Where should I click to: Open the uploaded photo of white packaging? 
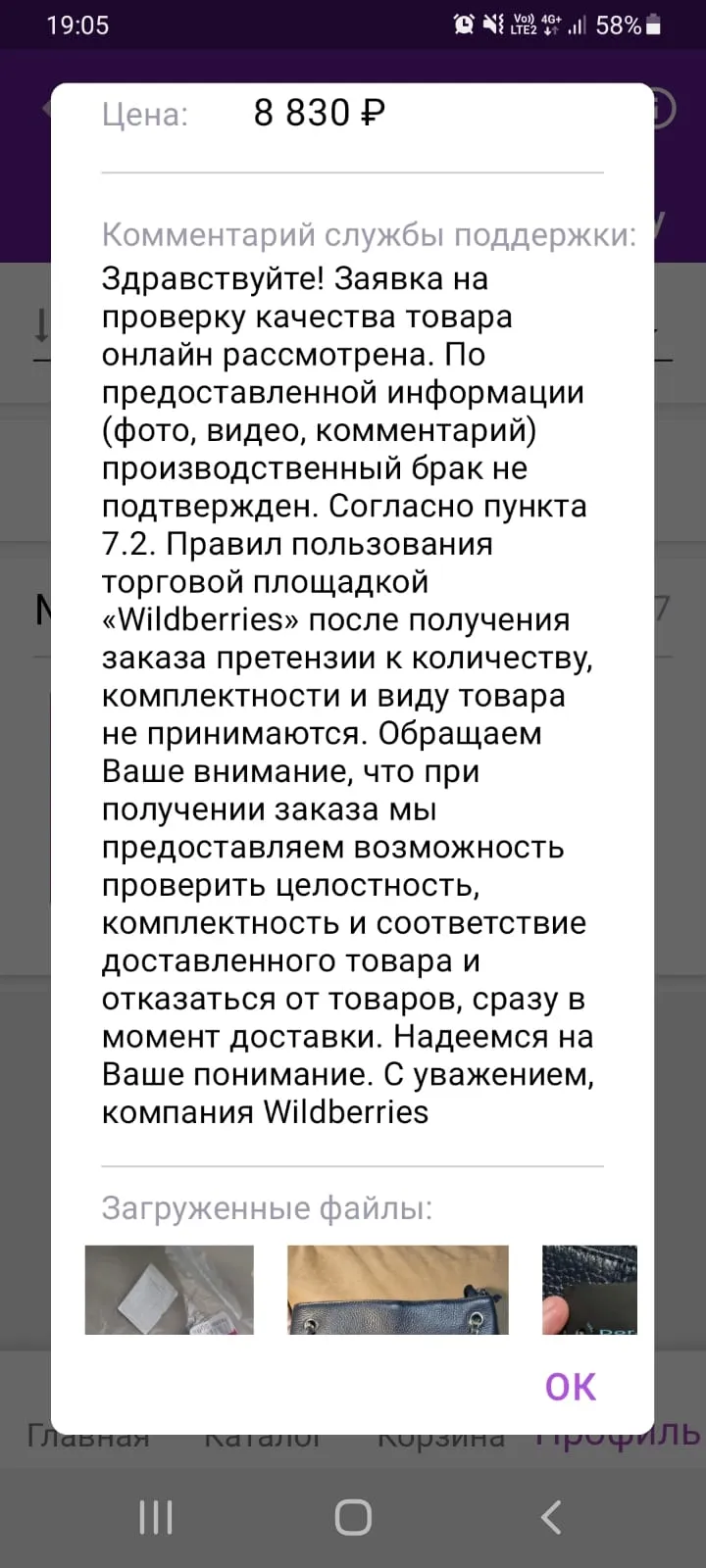point(169,1290)
